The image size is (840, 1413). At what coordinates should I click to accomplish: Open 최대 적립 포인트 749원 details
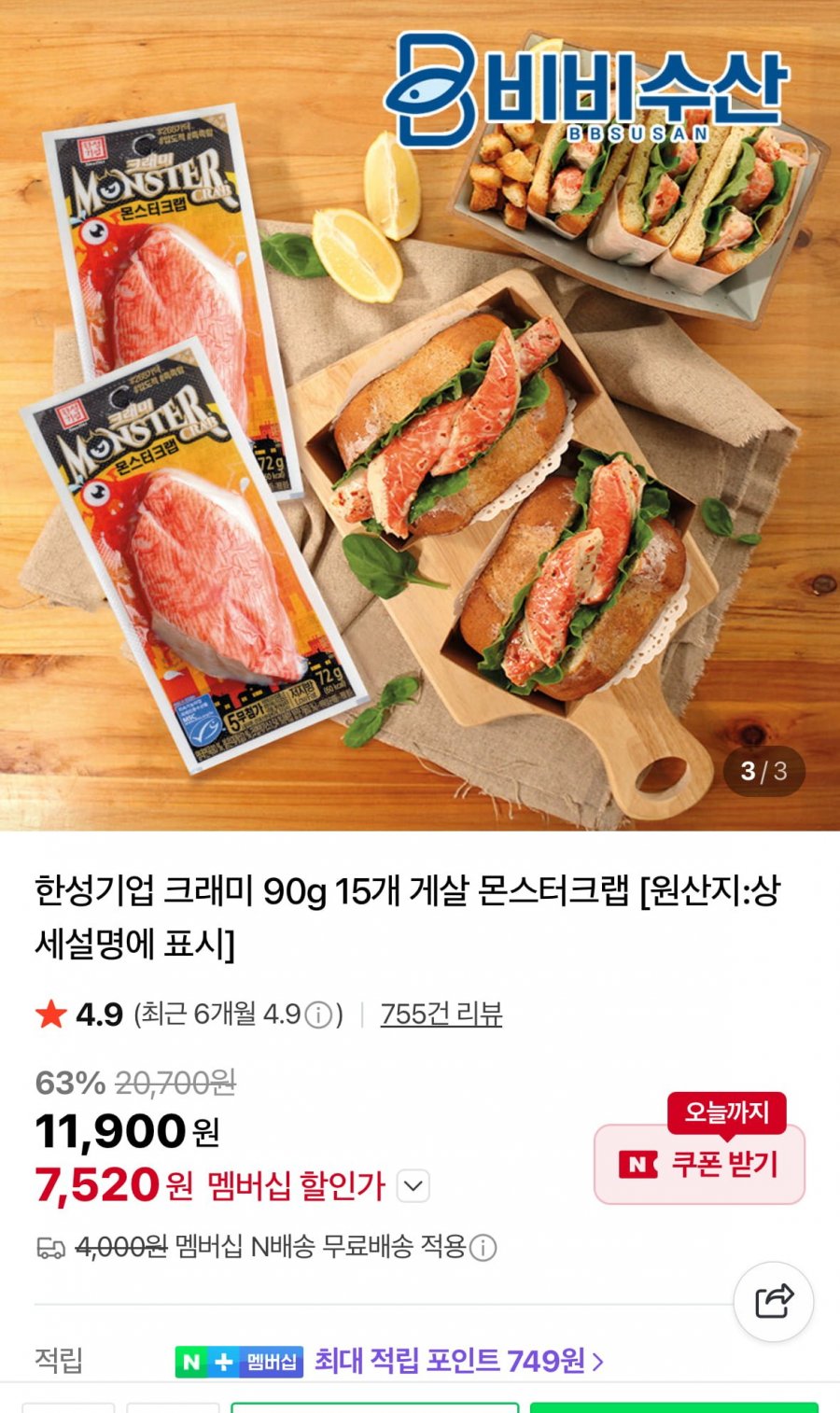click(458, 1361)
